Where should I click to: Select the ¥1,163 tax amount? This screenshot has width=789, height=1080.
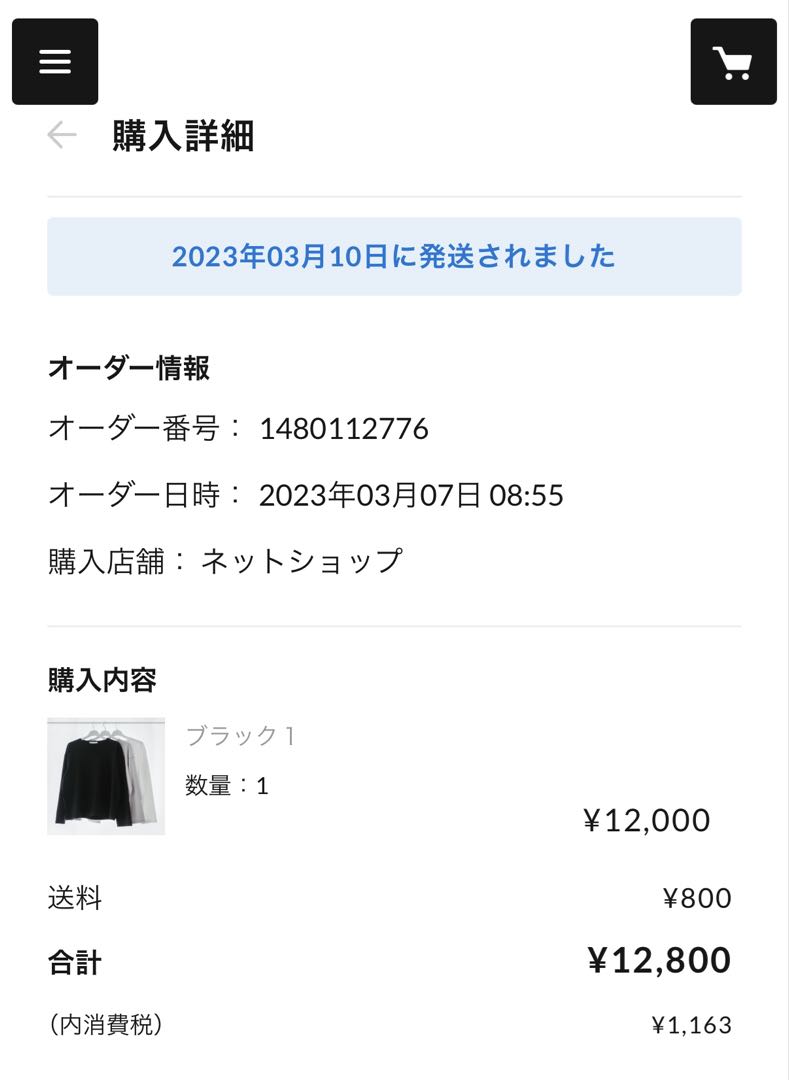[x=692, y=1024]
